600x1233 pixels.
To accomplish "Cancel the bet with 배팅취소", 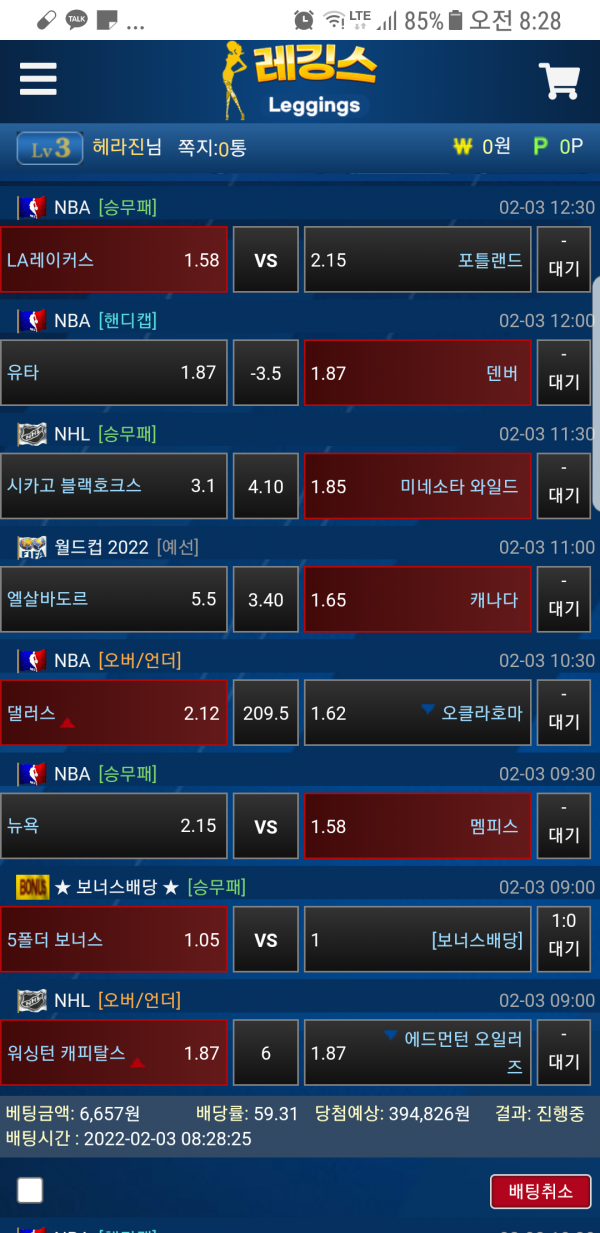I will pos(540,1191).
